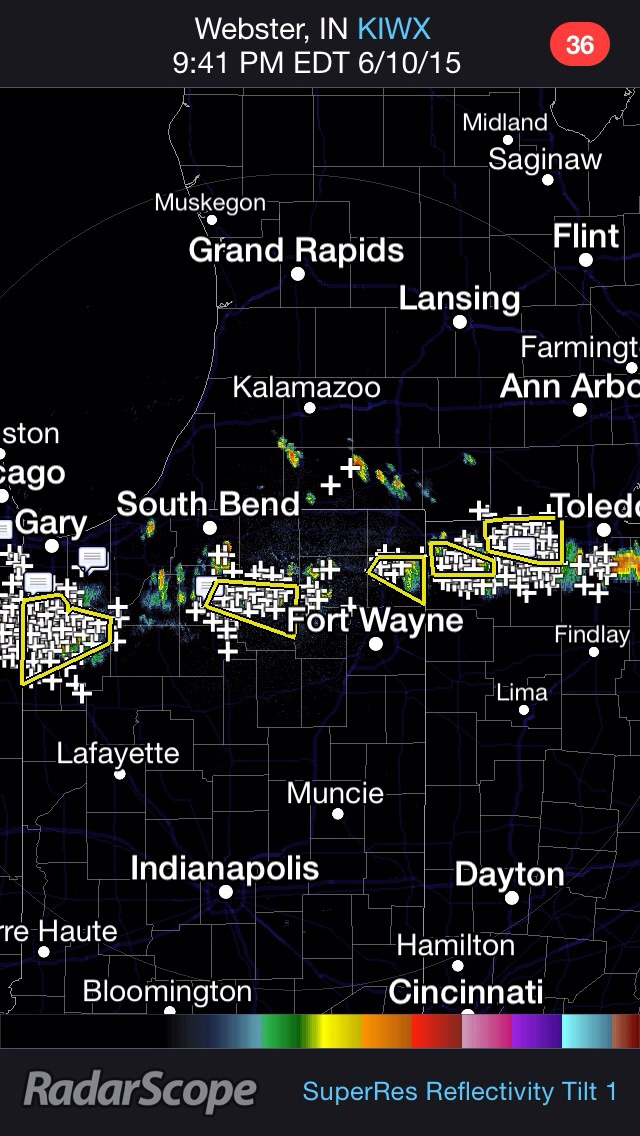Open the storm report bubble east of Gary

pyautogui.click(x=93, y=560)
